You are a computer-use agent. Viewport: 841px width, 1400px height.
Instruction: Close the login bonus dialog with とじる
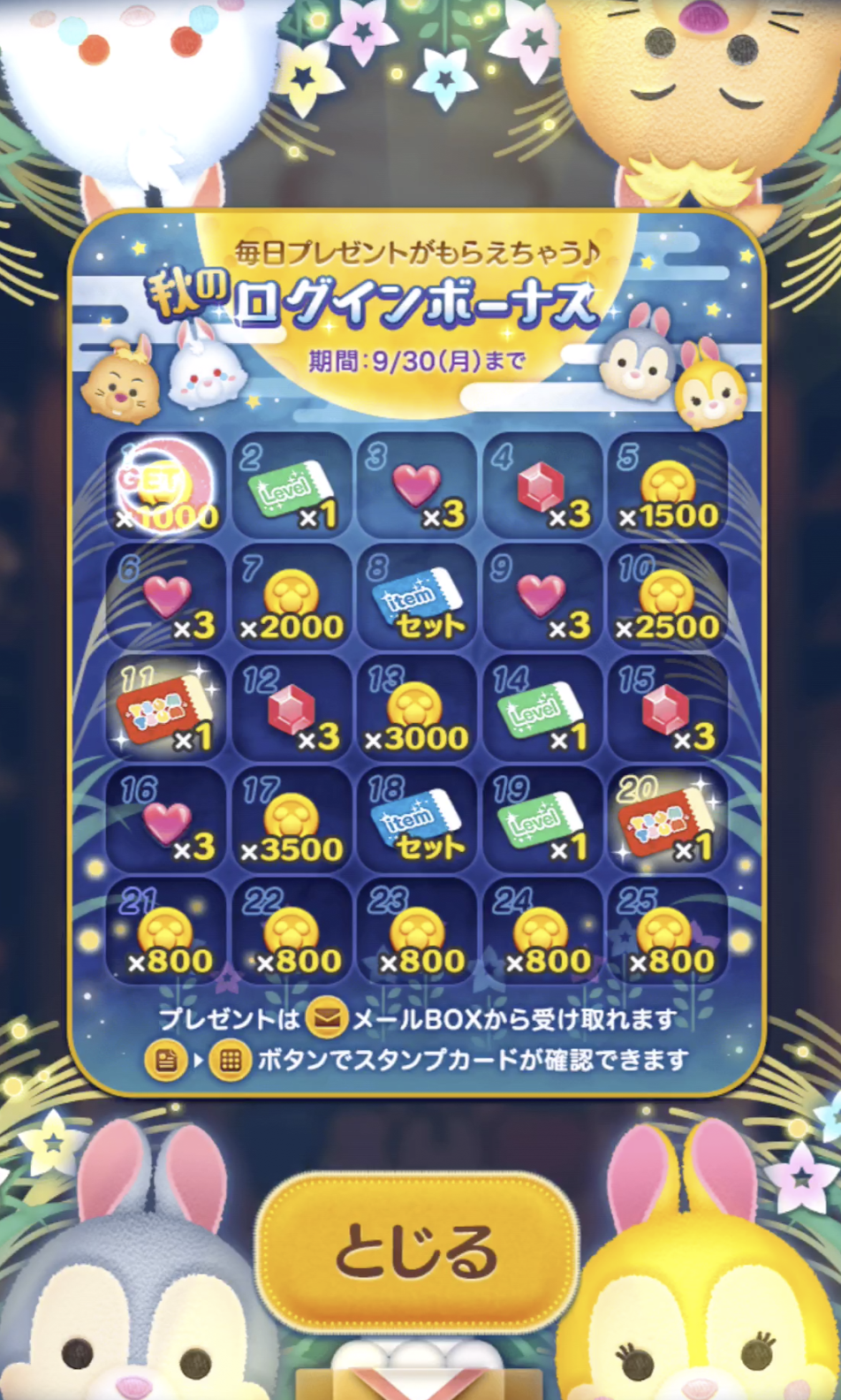[416, 1251]
